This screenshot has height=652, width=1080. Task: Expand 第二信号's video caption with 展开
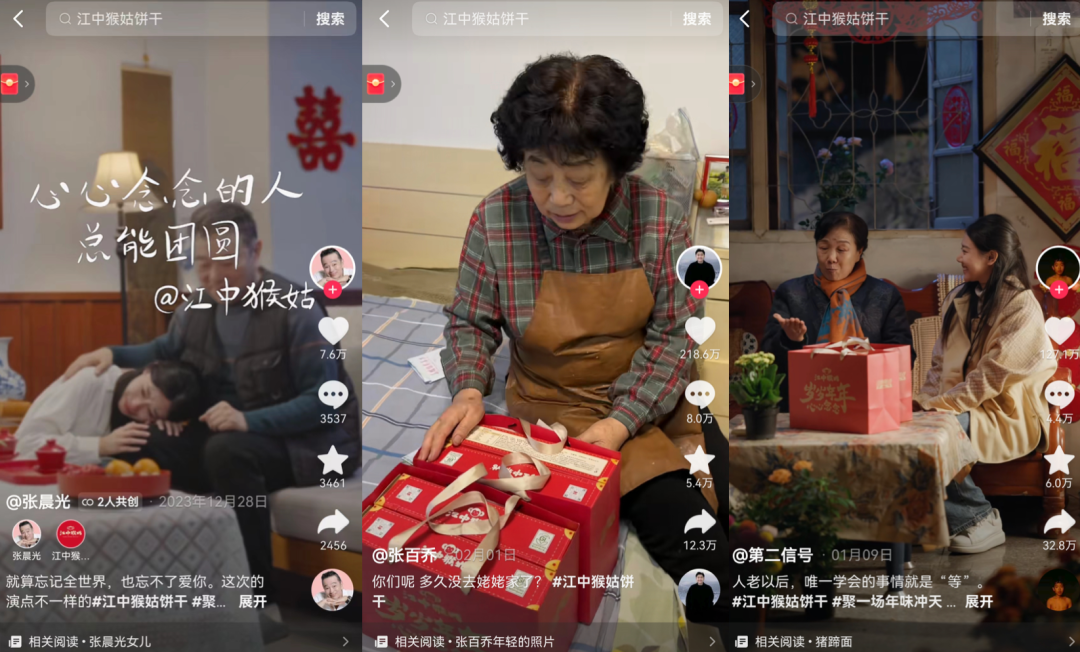pyautogui.click(x=978, y=602)
